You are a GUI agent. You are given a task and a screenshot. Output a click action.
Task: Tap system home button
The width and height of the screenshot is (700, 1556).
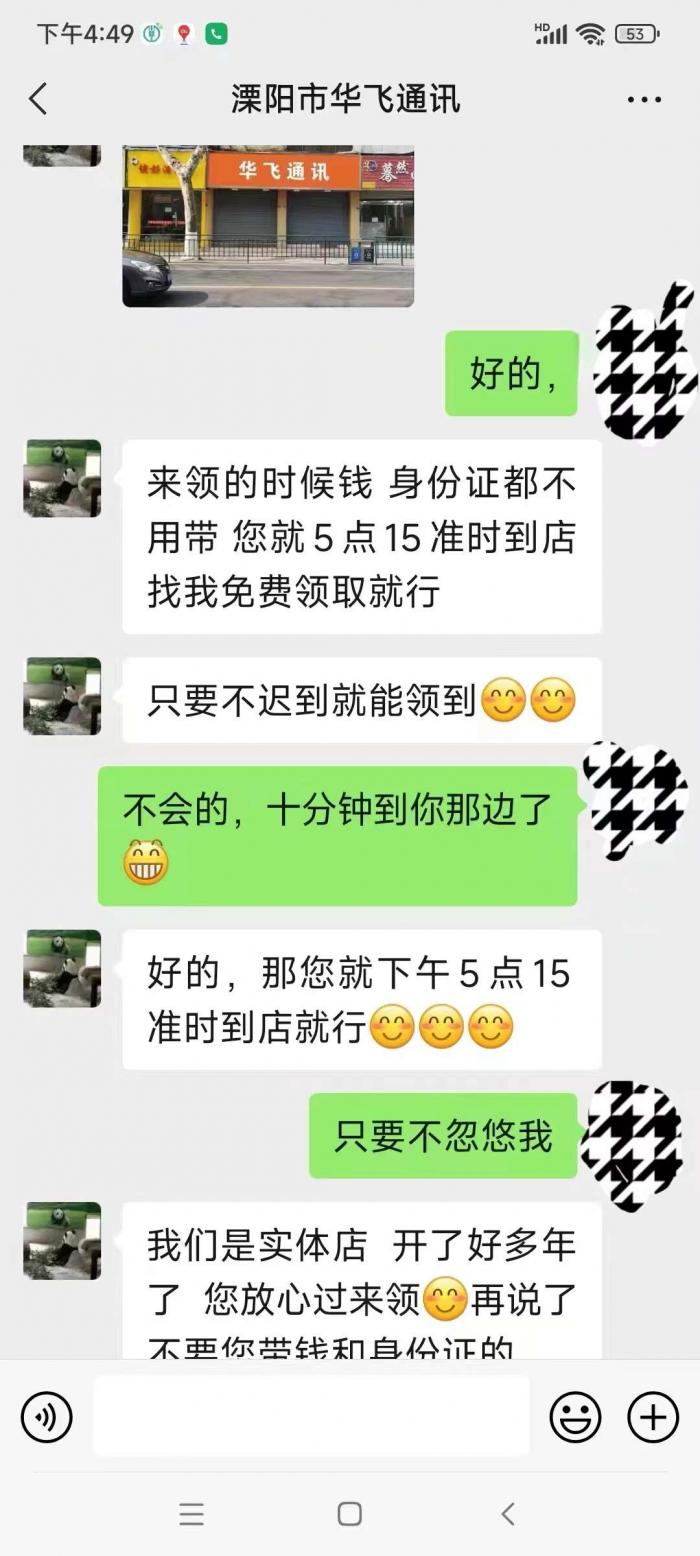pyautogui.click(x=349, y=1514)
